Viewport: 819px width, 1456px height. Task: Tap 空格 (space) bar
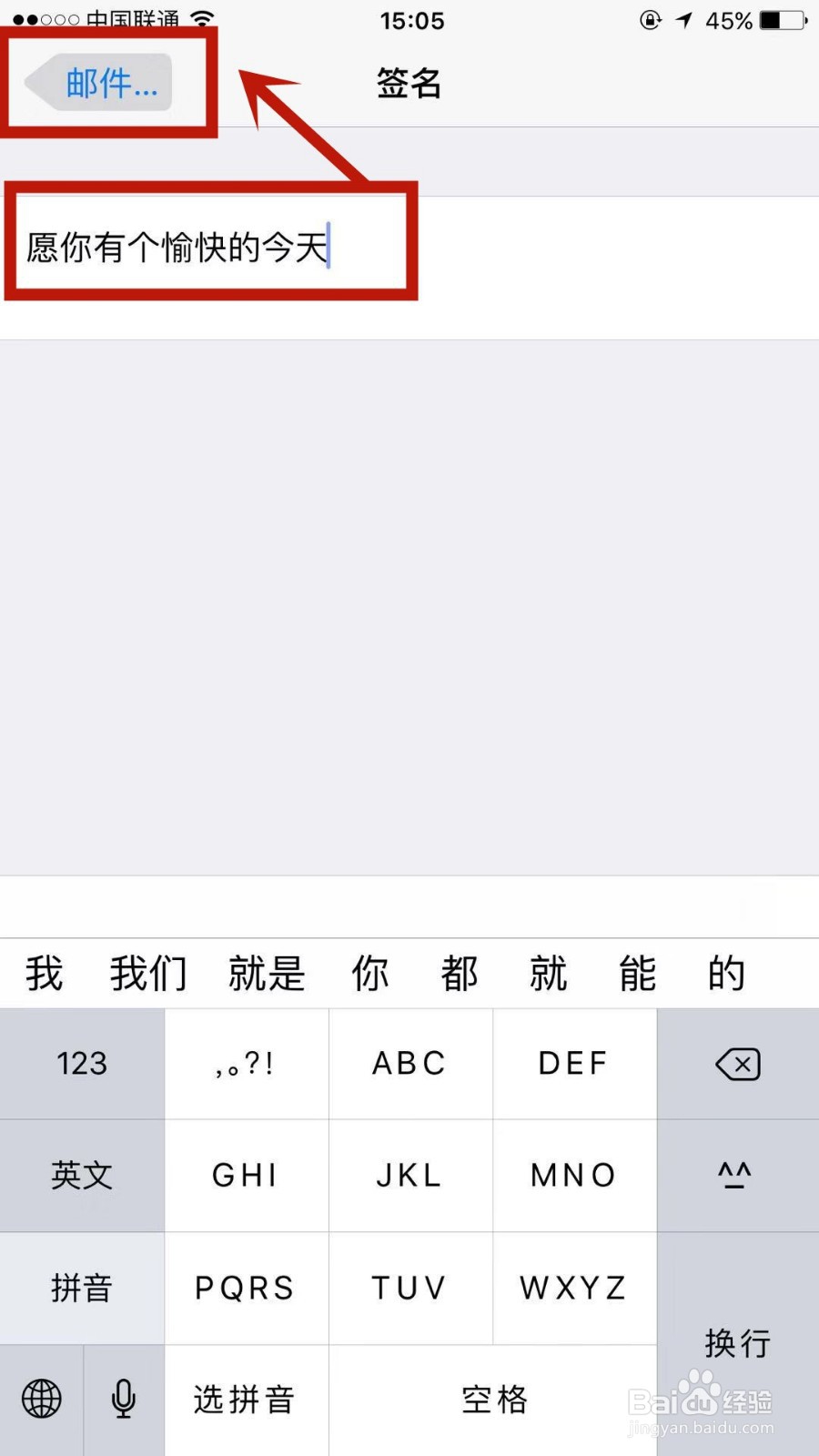[x=494, y=1401]
